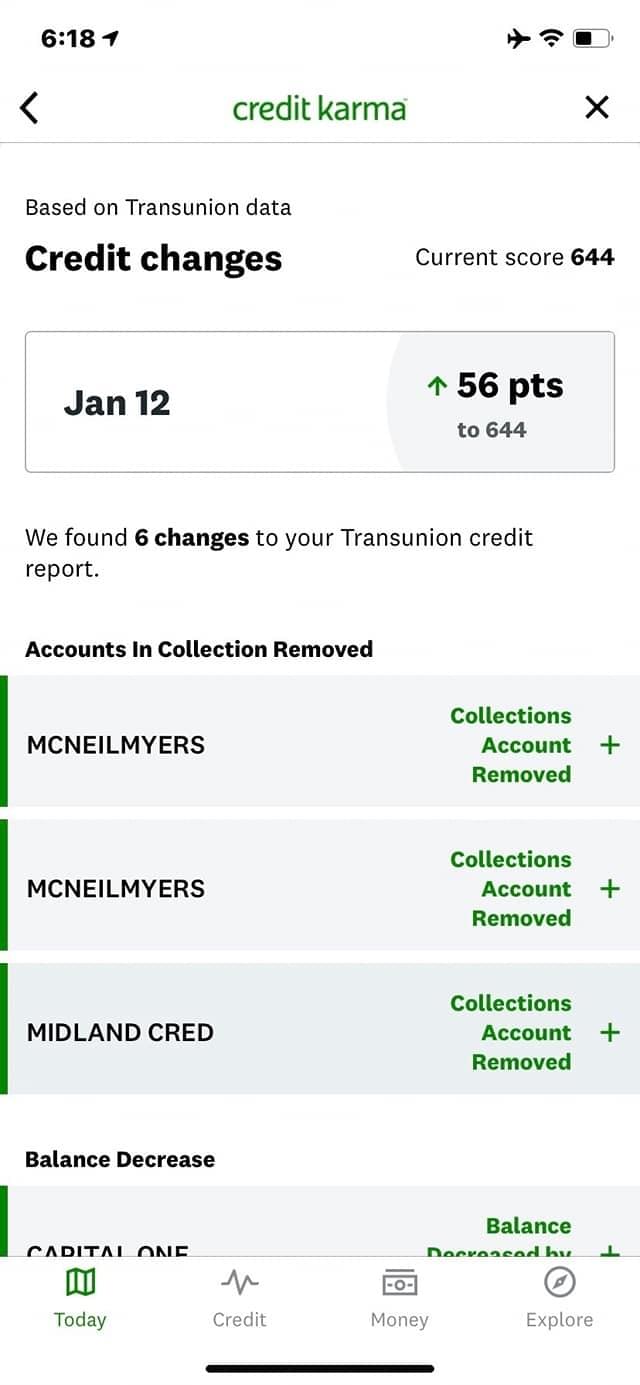Open the Money tab

pyautogui.click(x=400, y=1299)
